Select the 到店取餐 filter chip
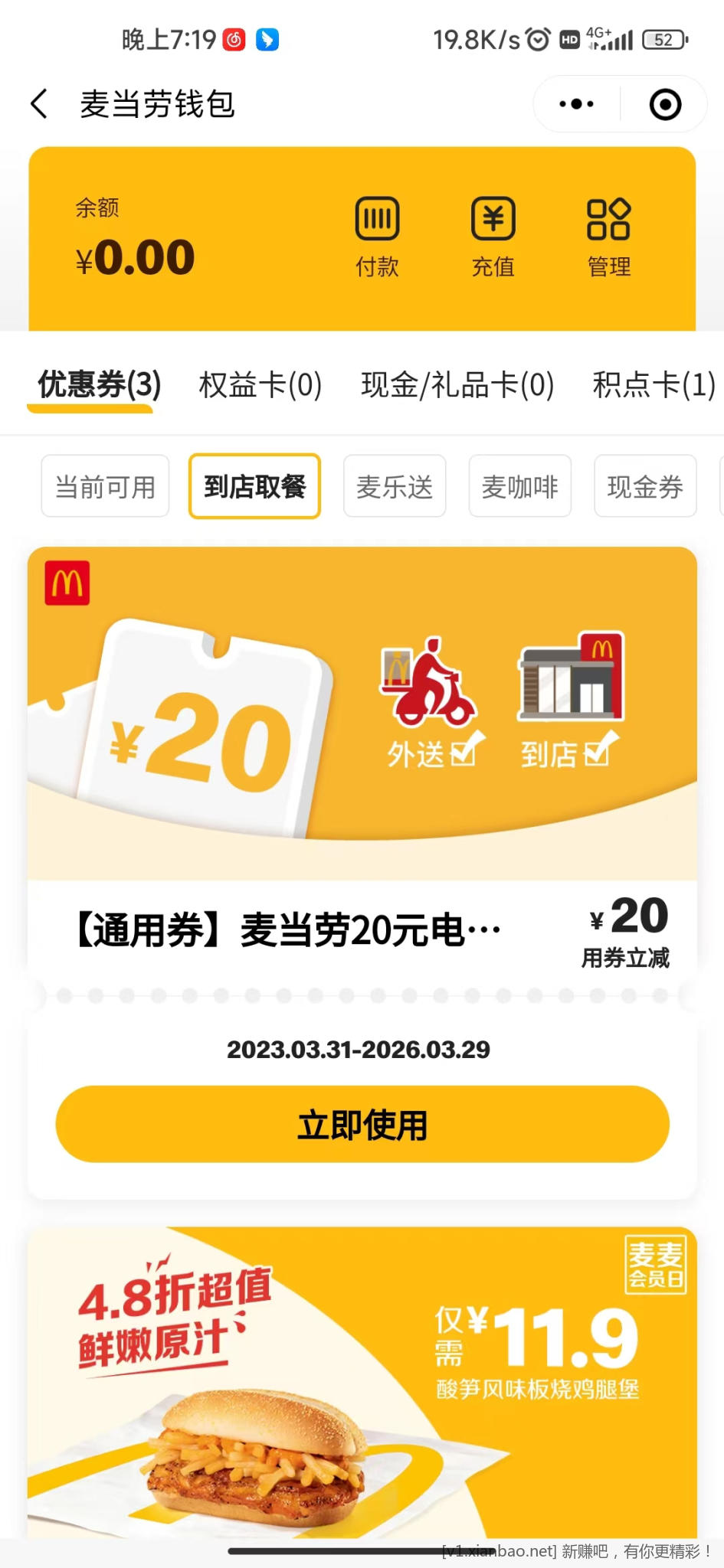The height and width of the screenshot is (1568, 724). 254,486
